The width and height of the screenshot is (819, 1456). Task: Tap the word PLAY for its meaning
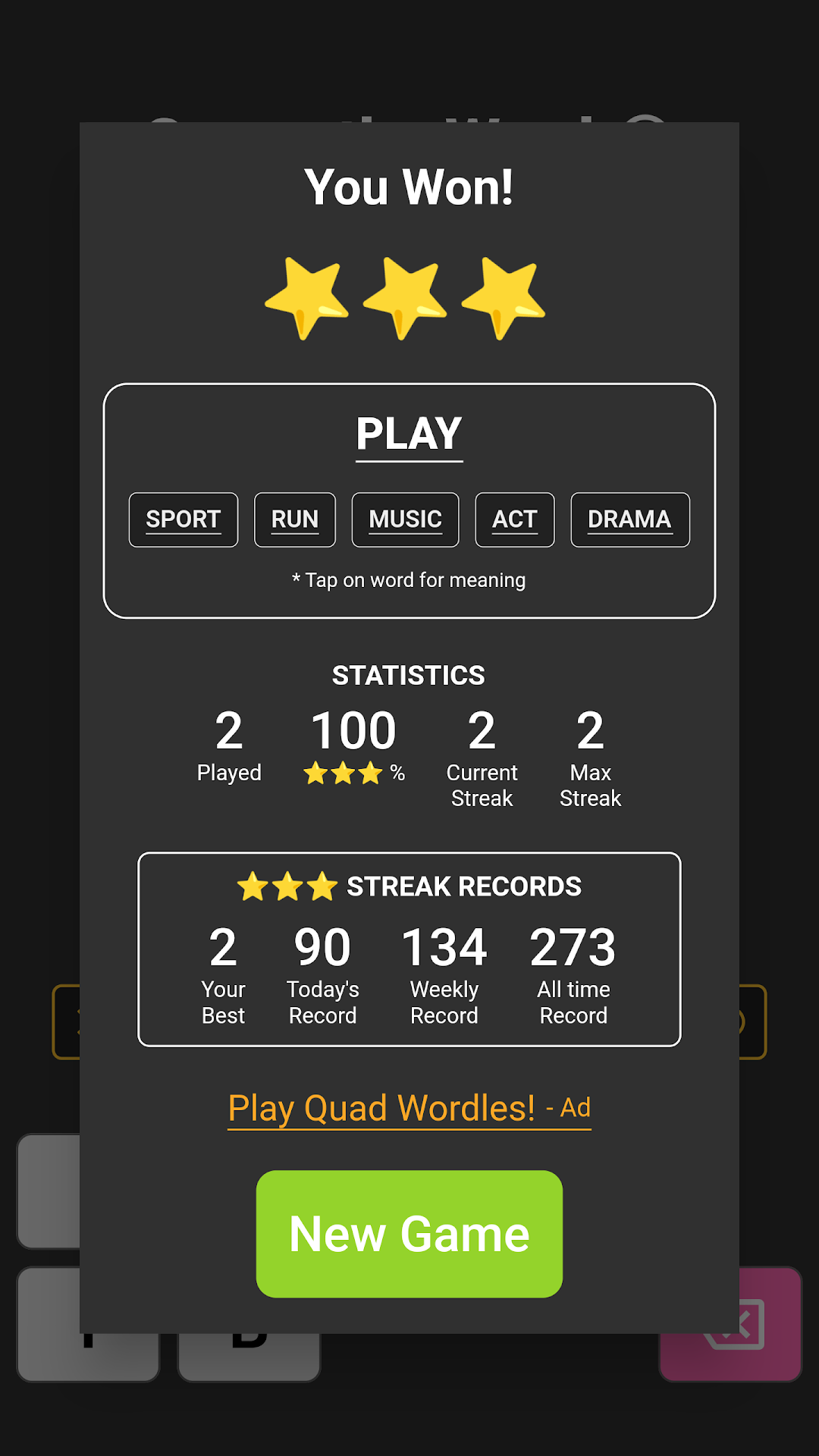point(409,435)
